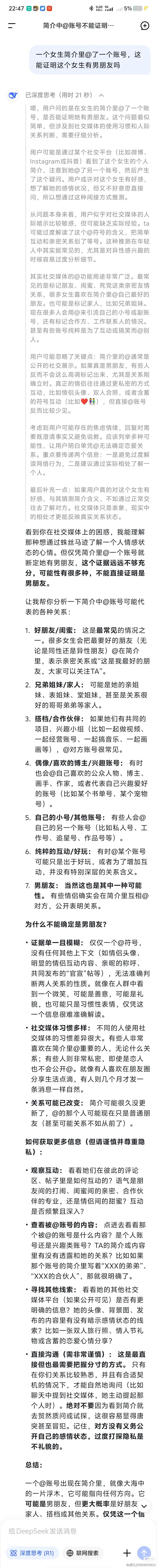This screenshot has width=157, height=1568.
Task: Open the side menu drawer
Action: (x=12, y=26)
